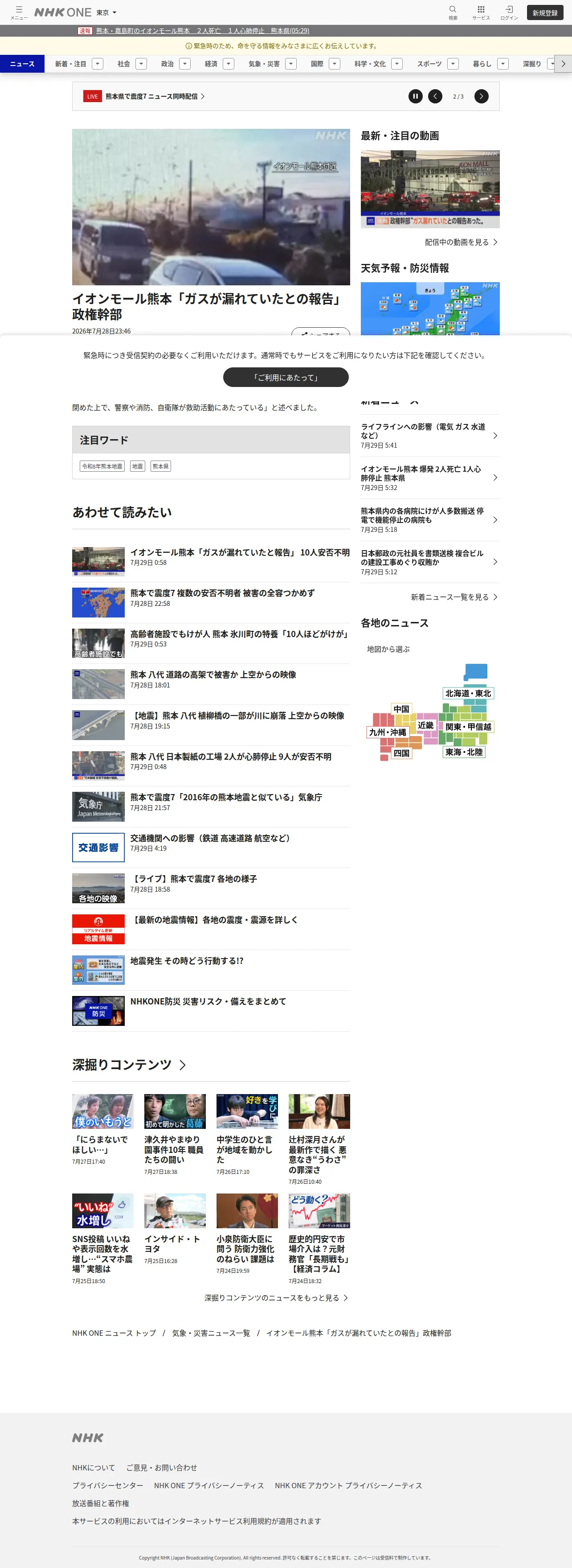The width and height of the screenshot is (572, 1568).
Task: Open 配信中の動画を見る link
Action: 461,242
